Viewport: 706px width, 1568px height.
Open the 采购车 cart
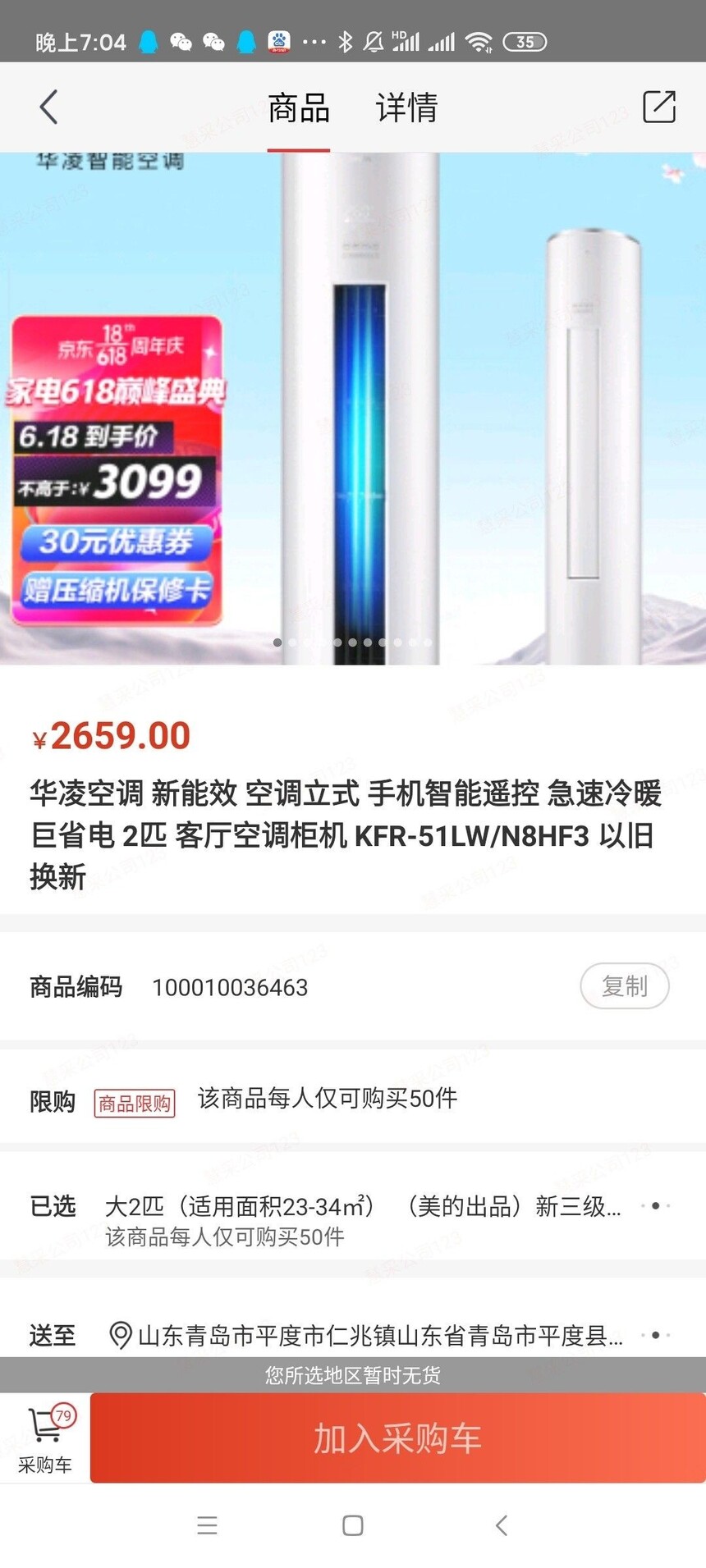pyautogui.click(x=45, y=1439)
